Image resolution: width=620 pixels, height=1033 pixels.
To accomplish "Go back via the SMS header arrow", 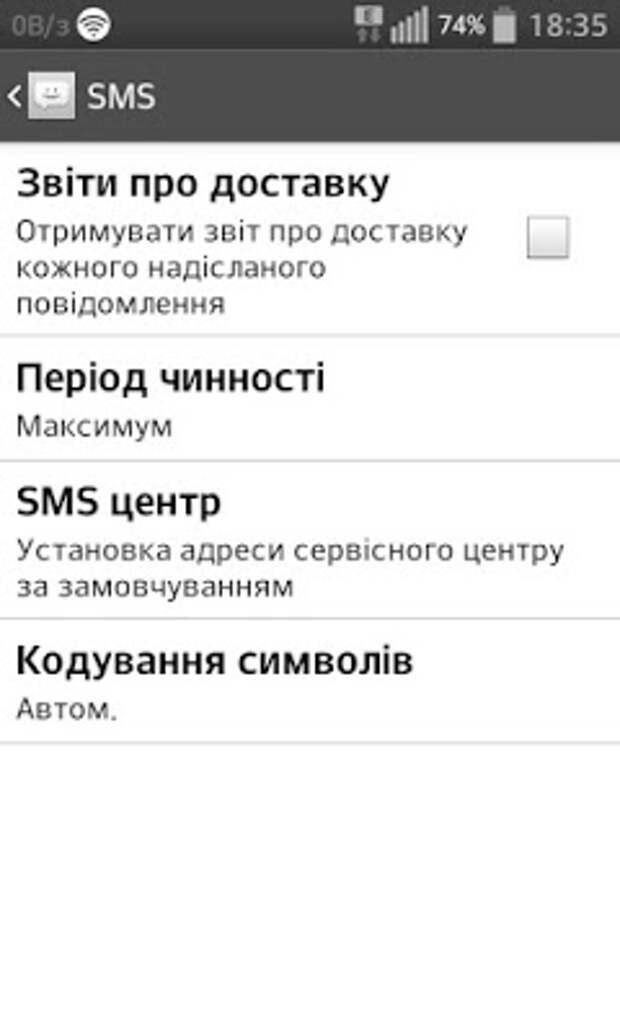I will pos(14,96).
